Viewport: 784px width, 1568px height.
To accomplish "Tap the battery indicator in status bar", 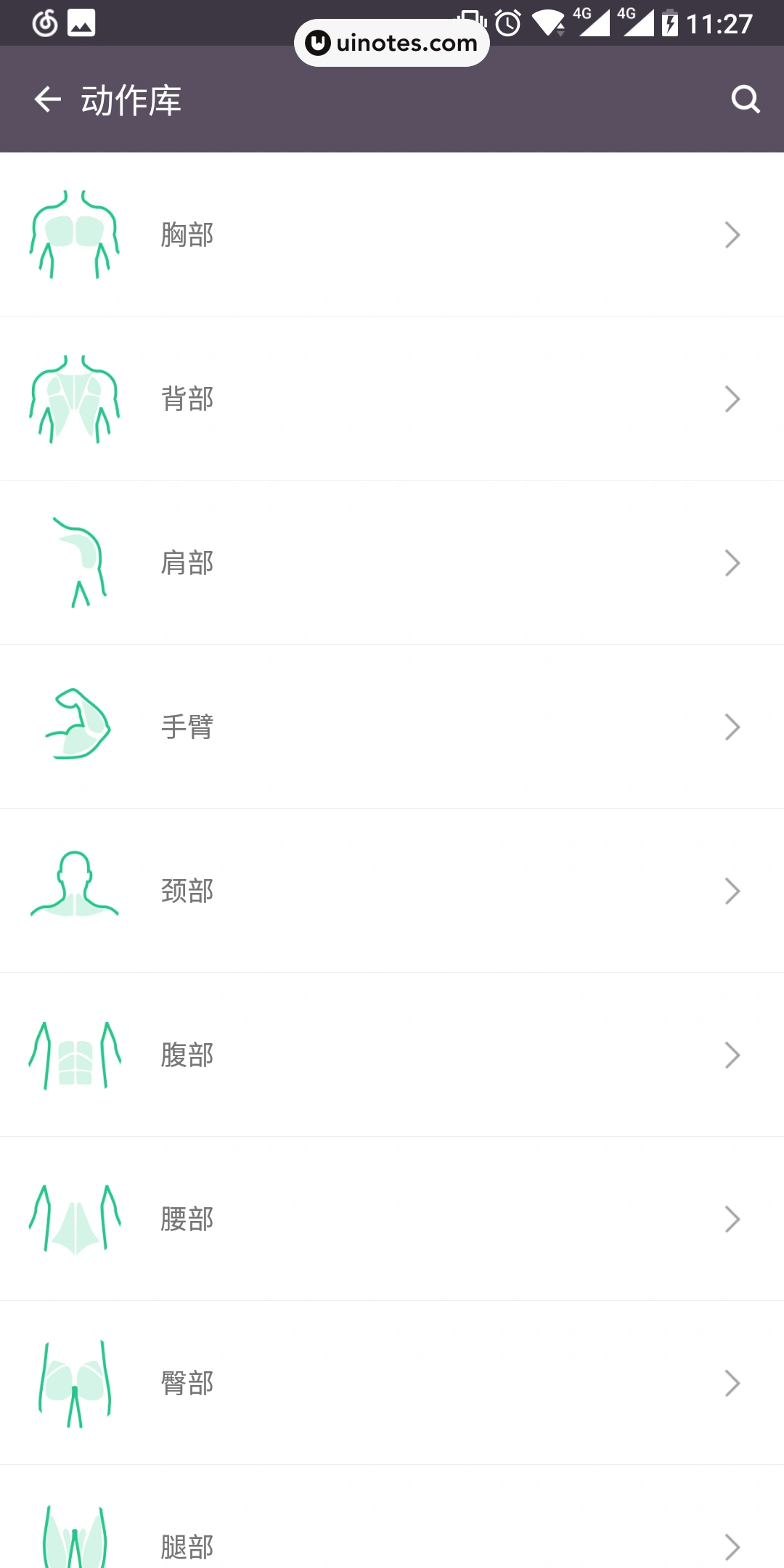I will 666,22.
